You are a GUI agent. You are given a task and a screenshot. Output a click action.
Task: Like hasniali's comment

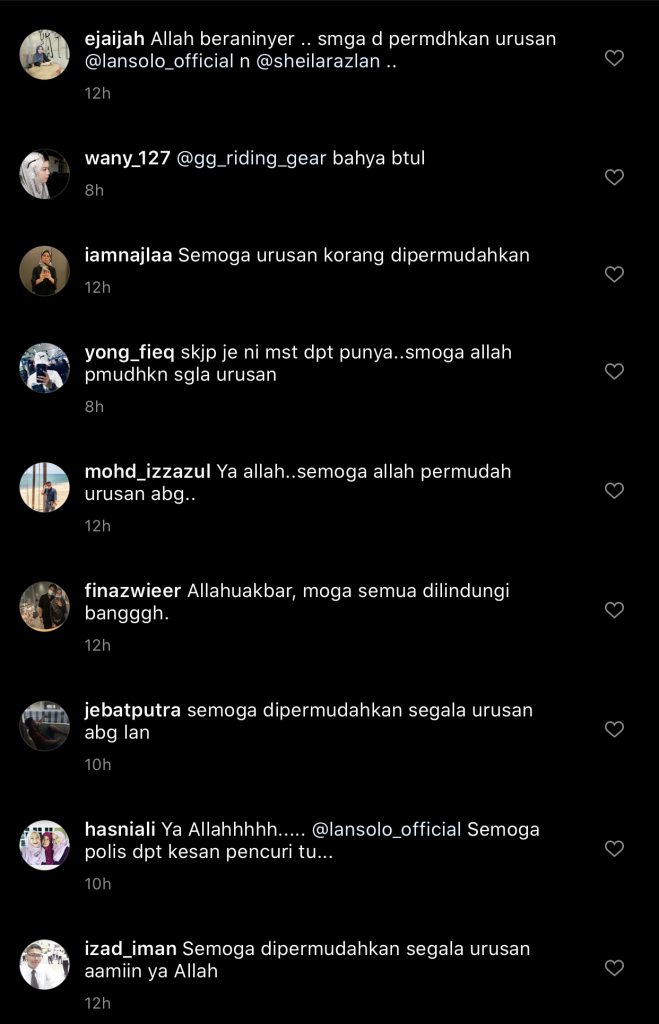tap(614, 848)
